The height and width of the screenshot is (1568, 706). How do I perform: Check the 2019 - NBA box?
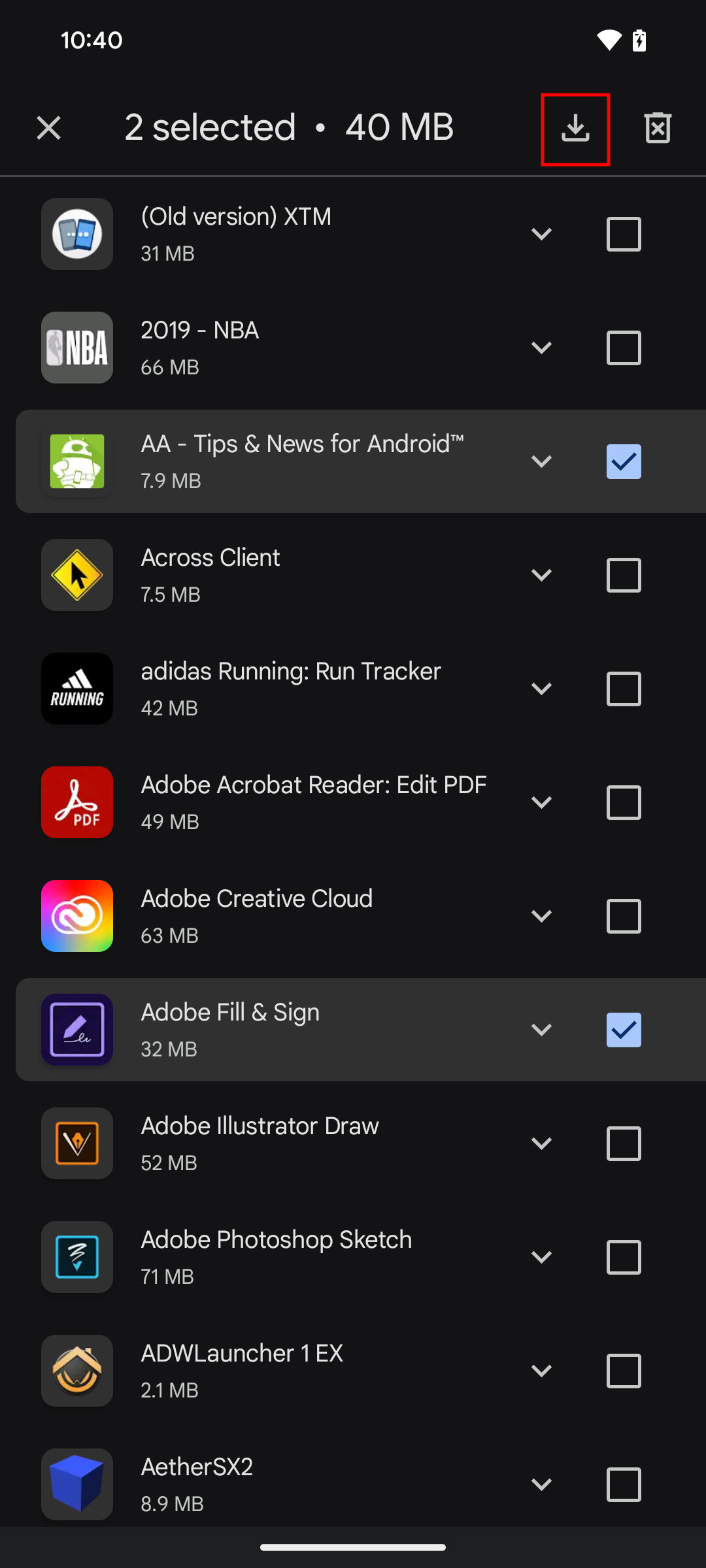pyautogui.click(x=624, y=348)
